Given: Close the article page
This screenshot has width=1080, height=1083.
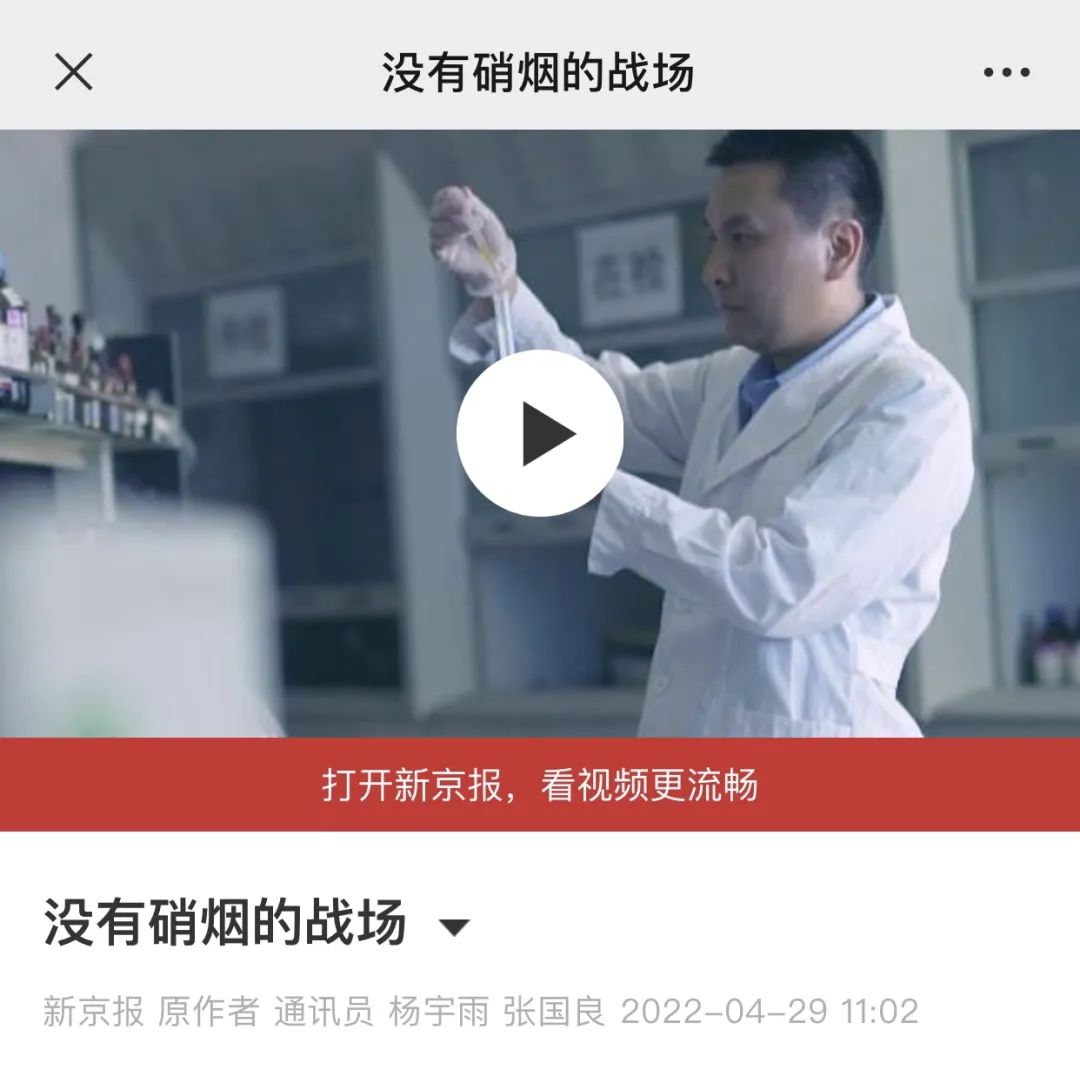Looking at the screenshot, I should pyautogui.click(x=73, y=72).
